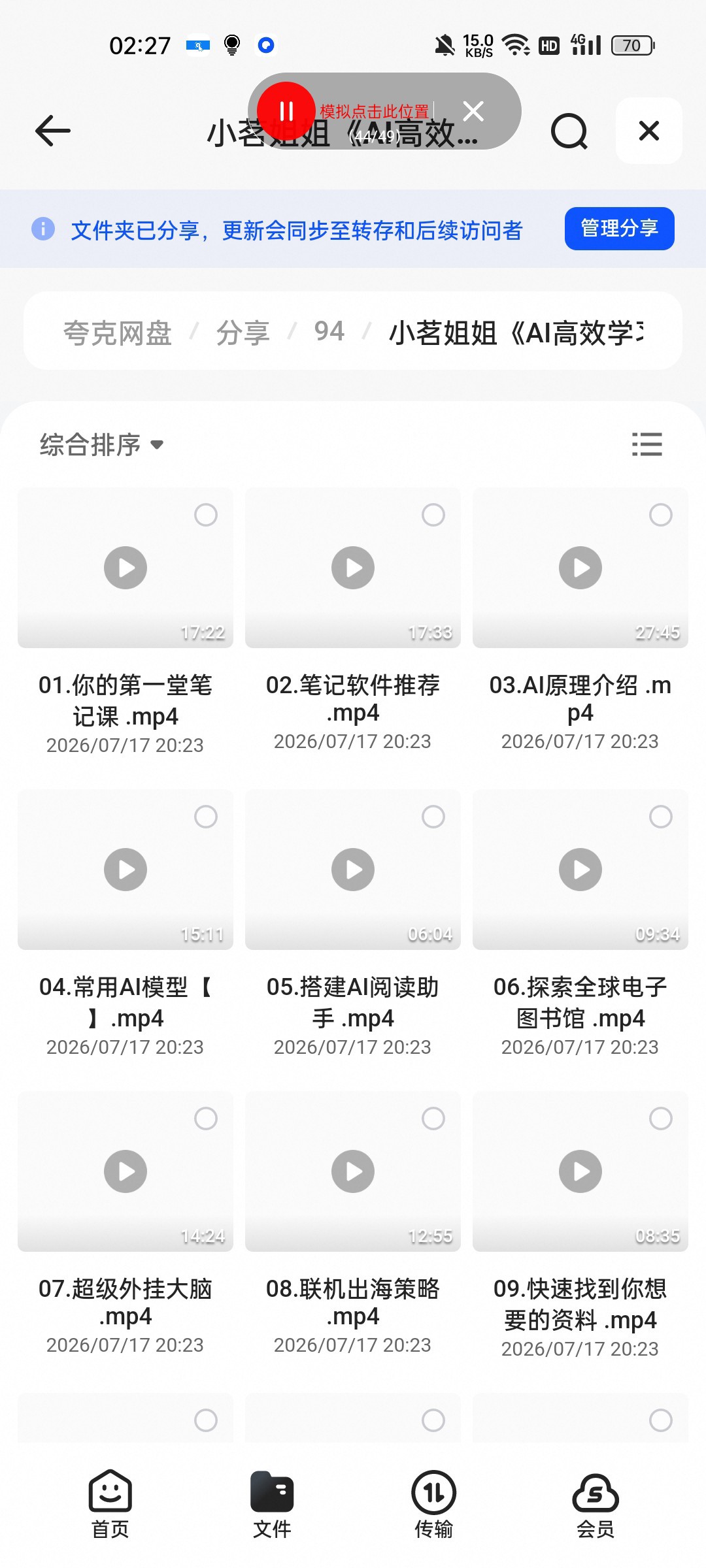Viewport: 706px width, 1568px height.
Task: Tap the 管理分享 button
Action: [x=619, y=229]
